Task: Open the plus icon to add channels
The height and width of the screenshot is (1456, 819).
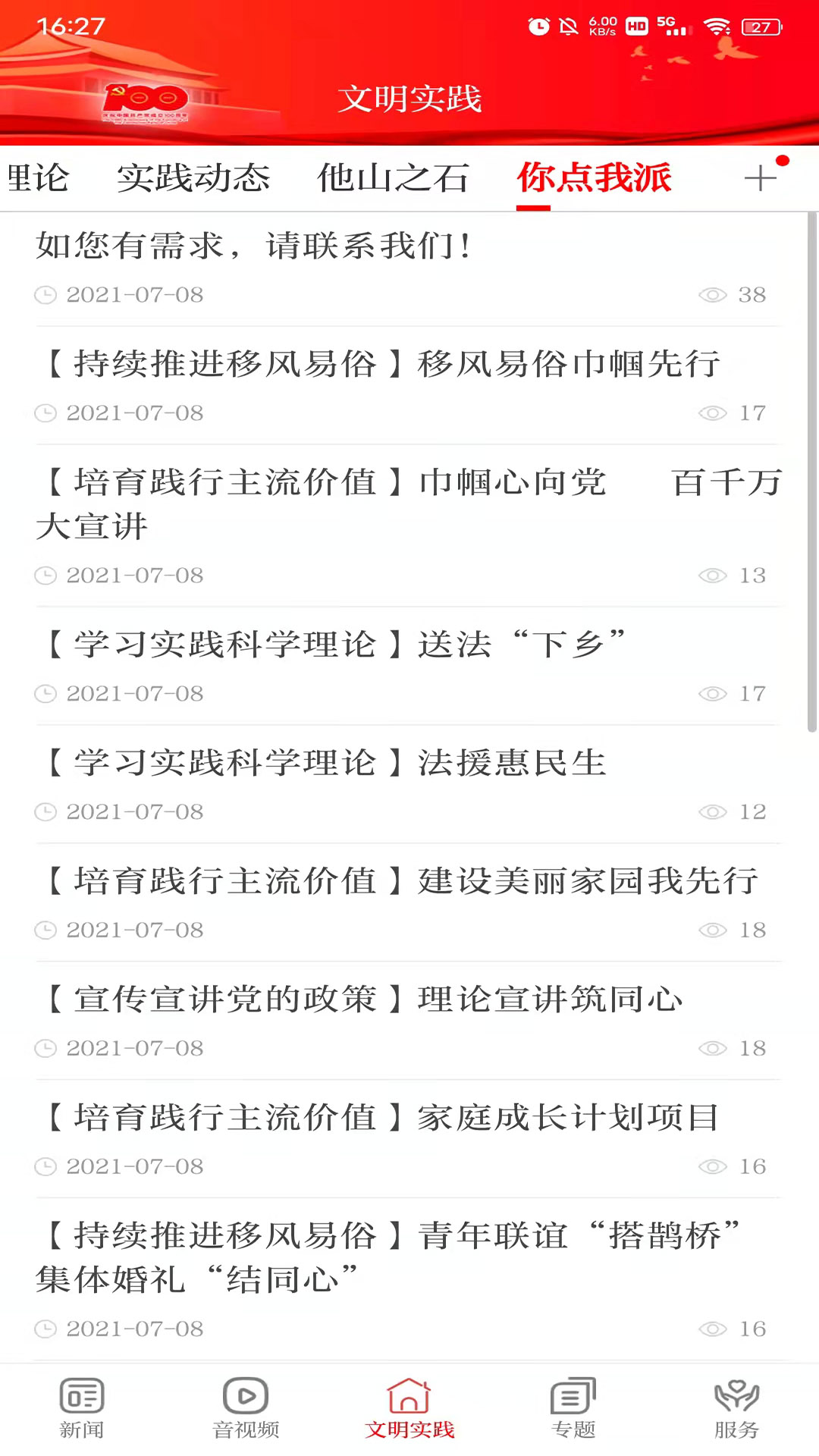Action: coord(760,179)
